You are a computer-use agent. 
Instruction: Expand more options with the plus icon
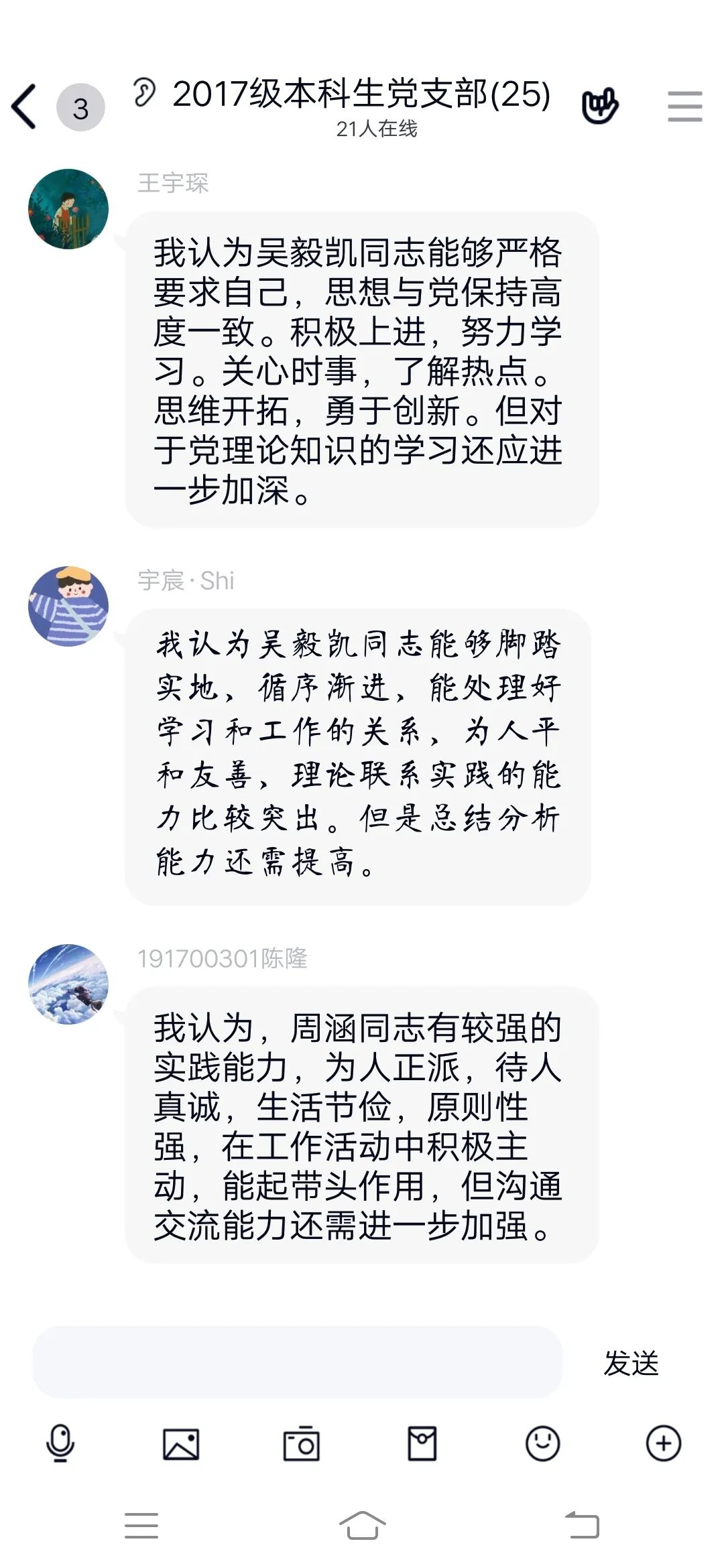pos(663,1443)
